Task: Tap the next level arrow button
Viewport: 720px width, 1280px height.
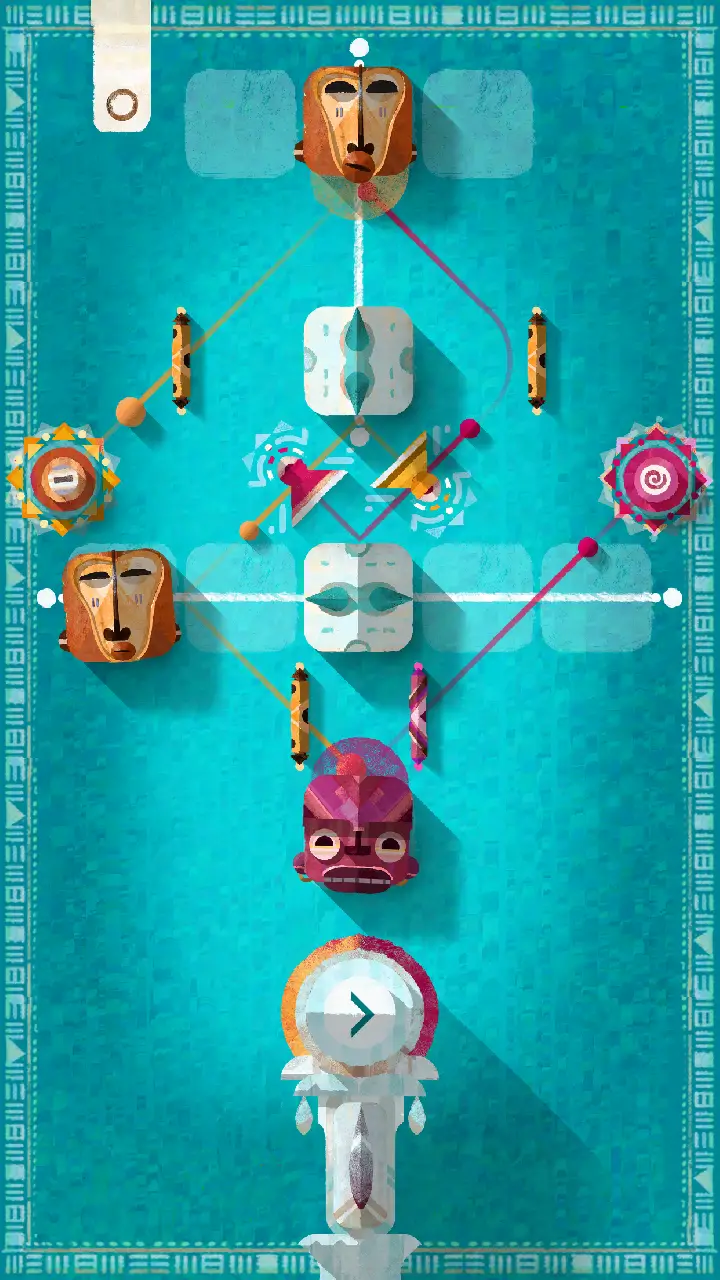Action: [x=359, y=1015]
